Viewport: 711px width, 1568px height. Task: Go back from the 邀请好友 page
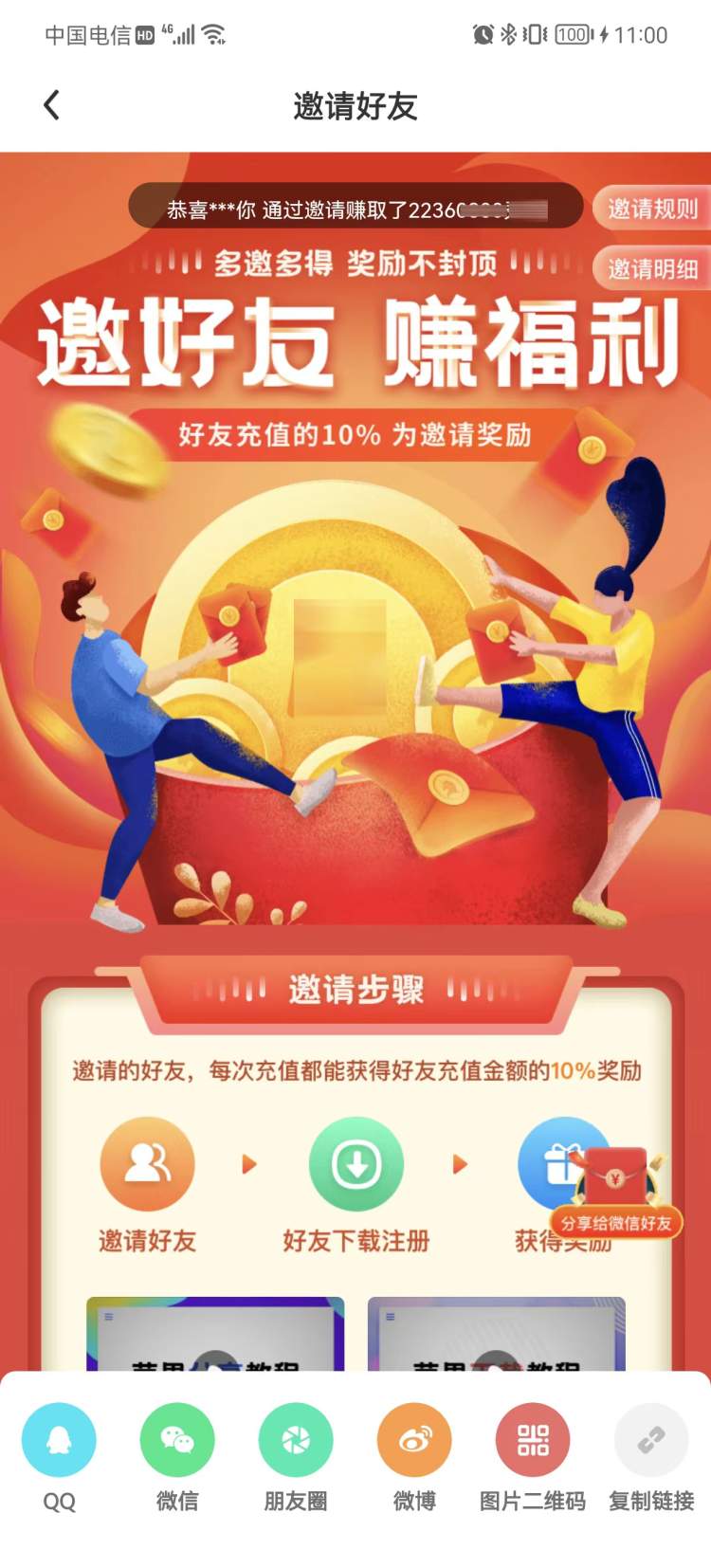tap(52, 105)
